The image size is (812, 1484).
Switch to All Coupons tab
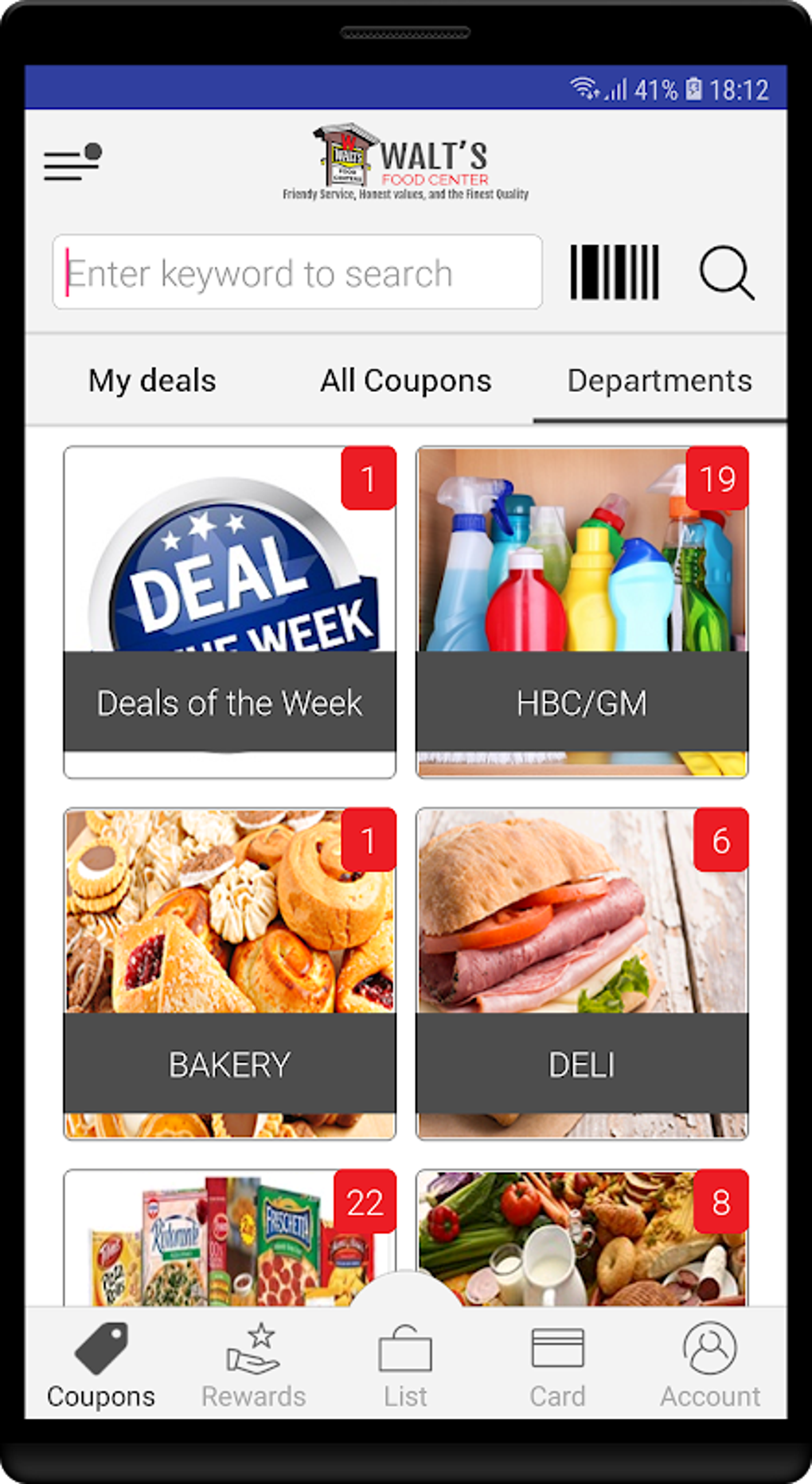[x=405, y=381]
